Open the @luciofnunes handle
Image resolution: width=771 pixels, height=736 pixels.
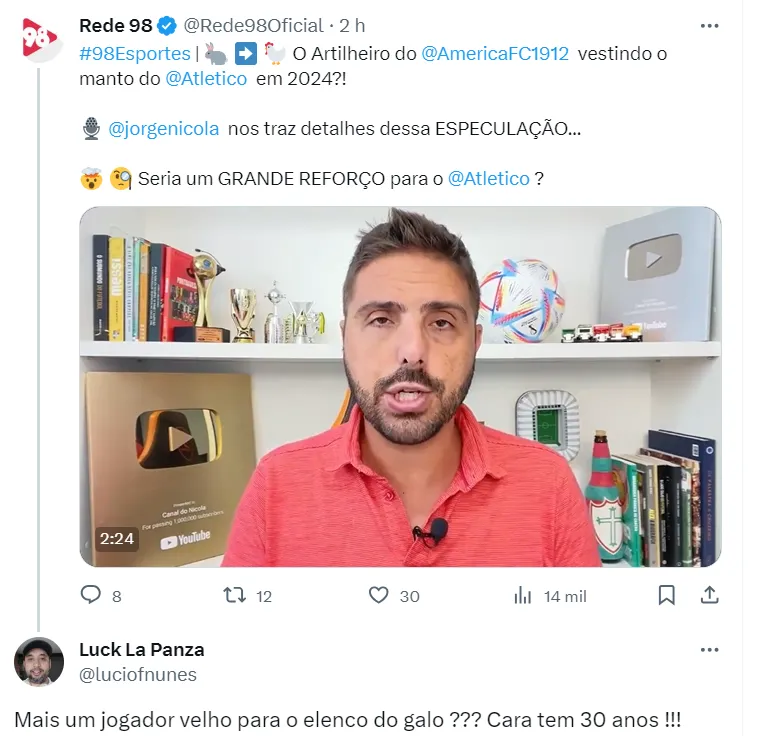(x=138, y=675)
